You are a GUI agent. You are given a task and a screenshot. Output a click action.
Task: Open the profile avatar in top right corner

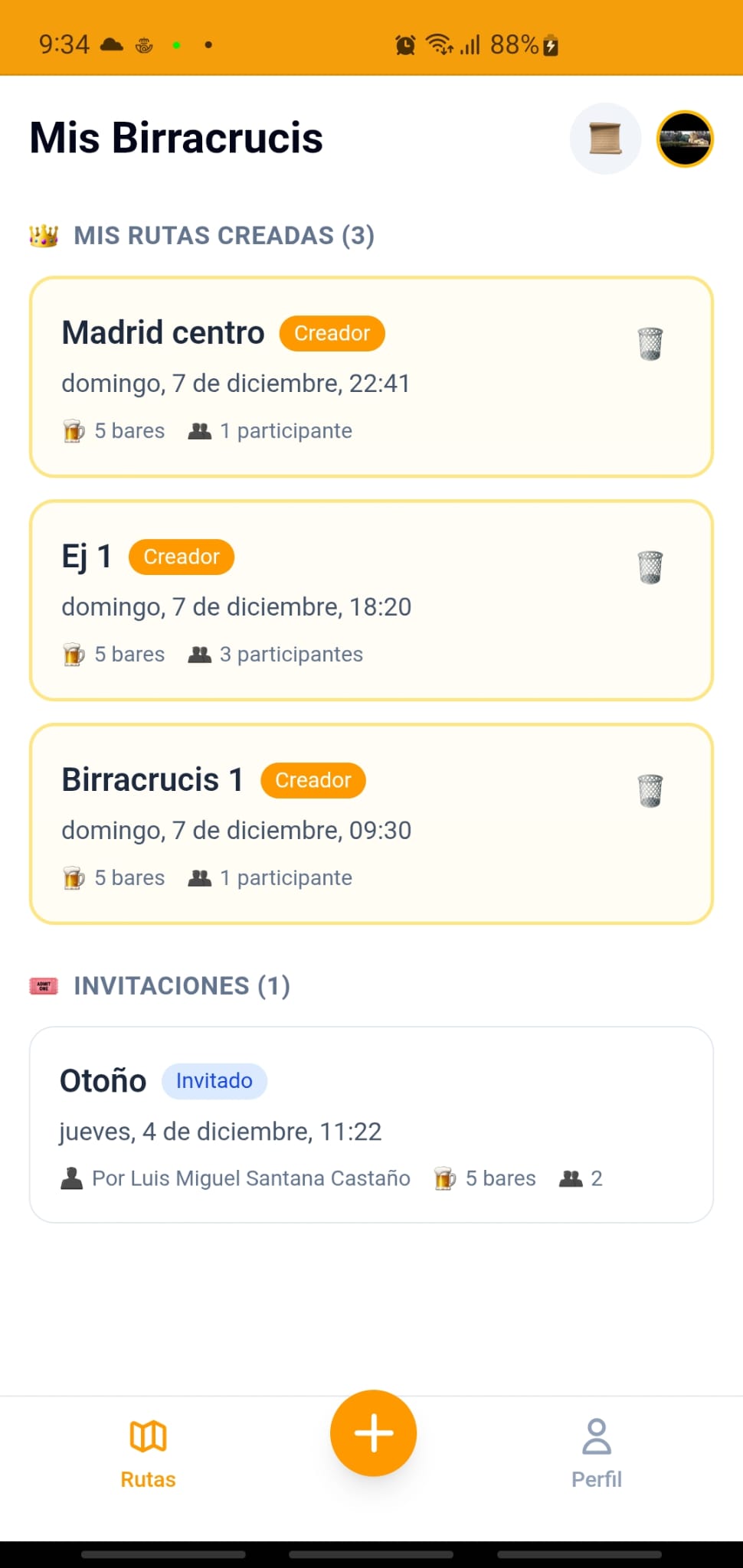coord(684,138)
